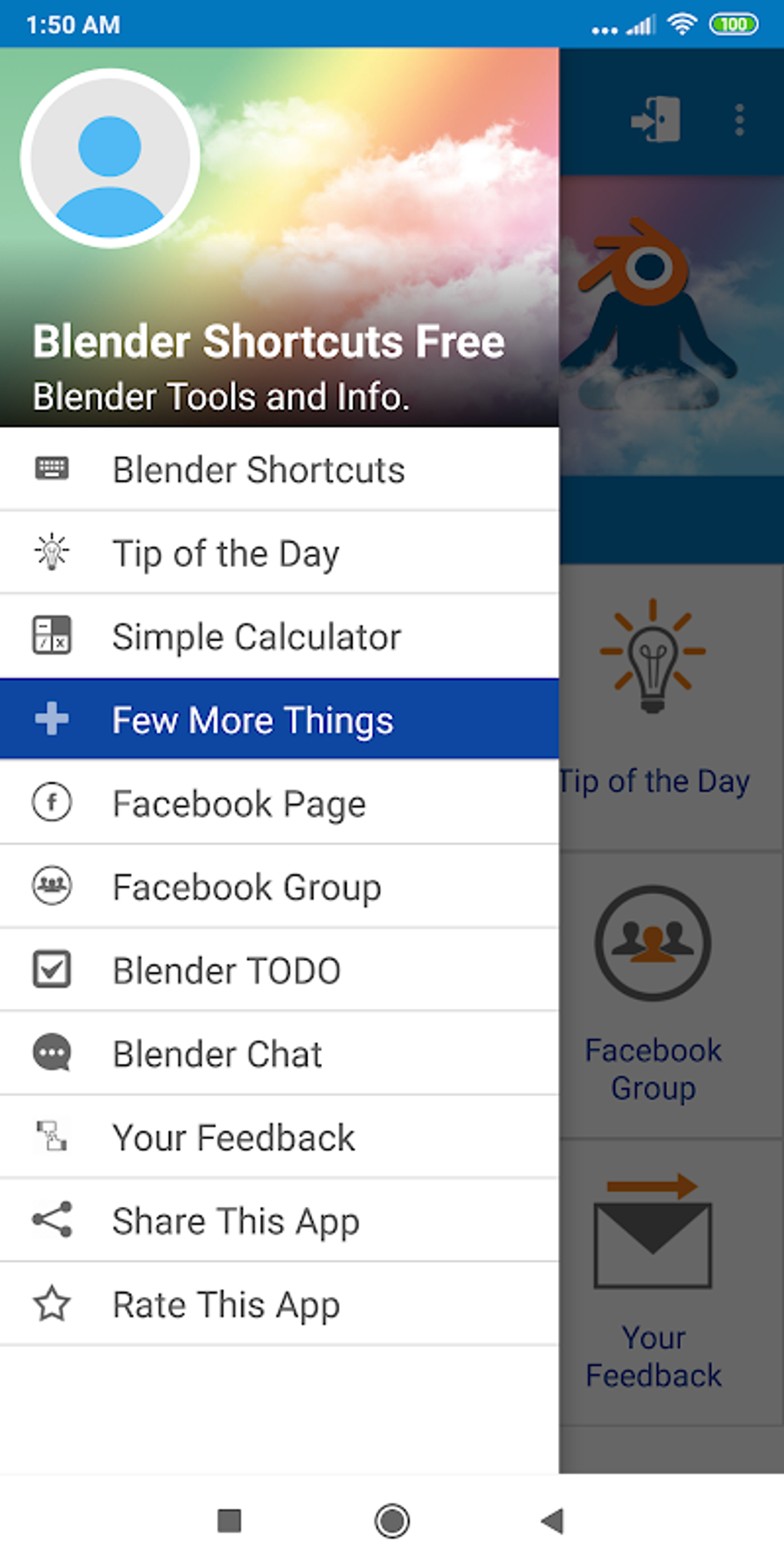Tap the chat bubble icon next to Blender Chat
The image size is (784, 1568).
51,1053
